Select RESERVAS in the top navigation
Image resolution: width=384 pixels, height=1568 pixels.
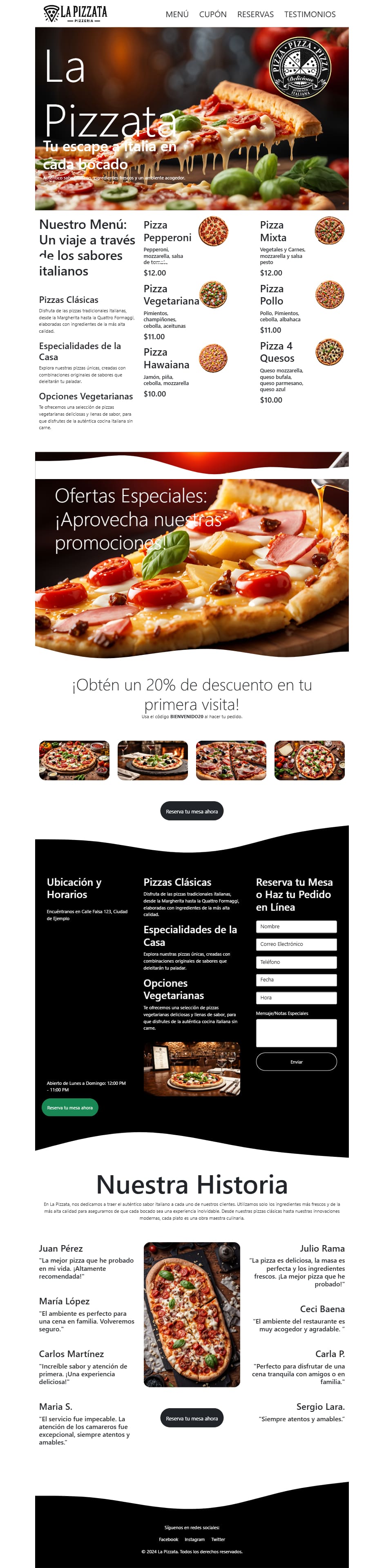pos(255,14)
